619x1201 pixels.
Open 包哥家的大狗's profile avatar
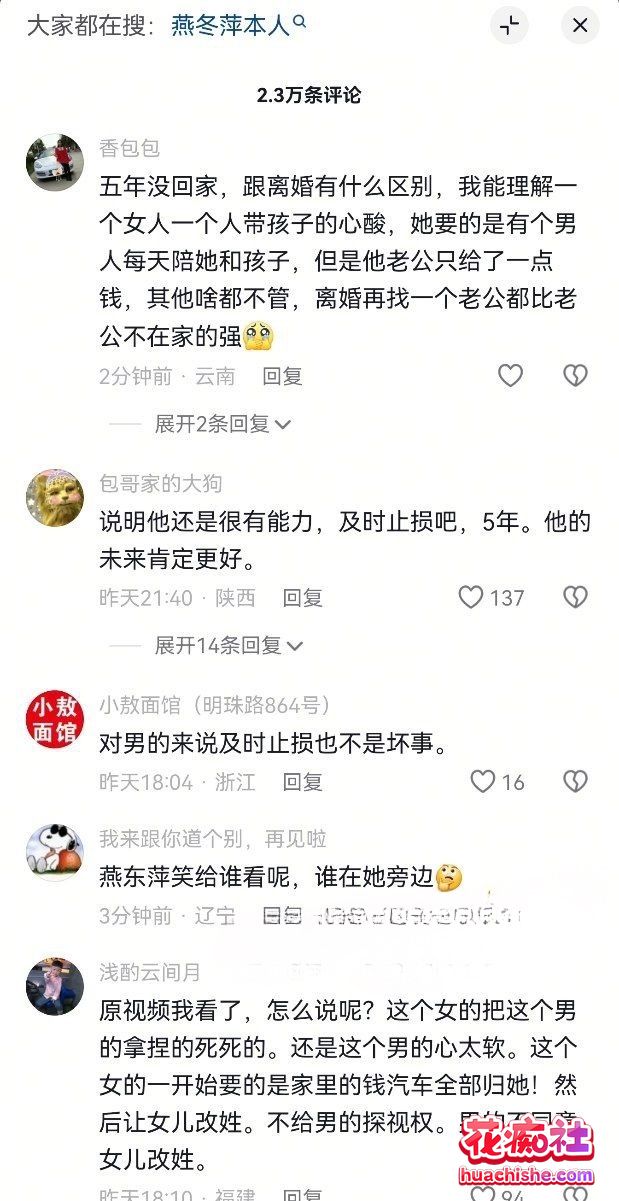coord(54,497)
